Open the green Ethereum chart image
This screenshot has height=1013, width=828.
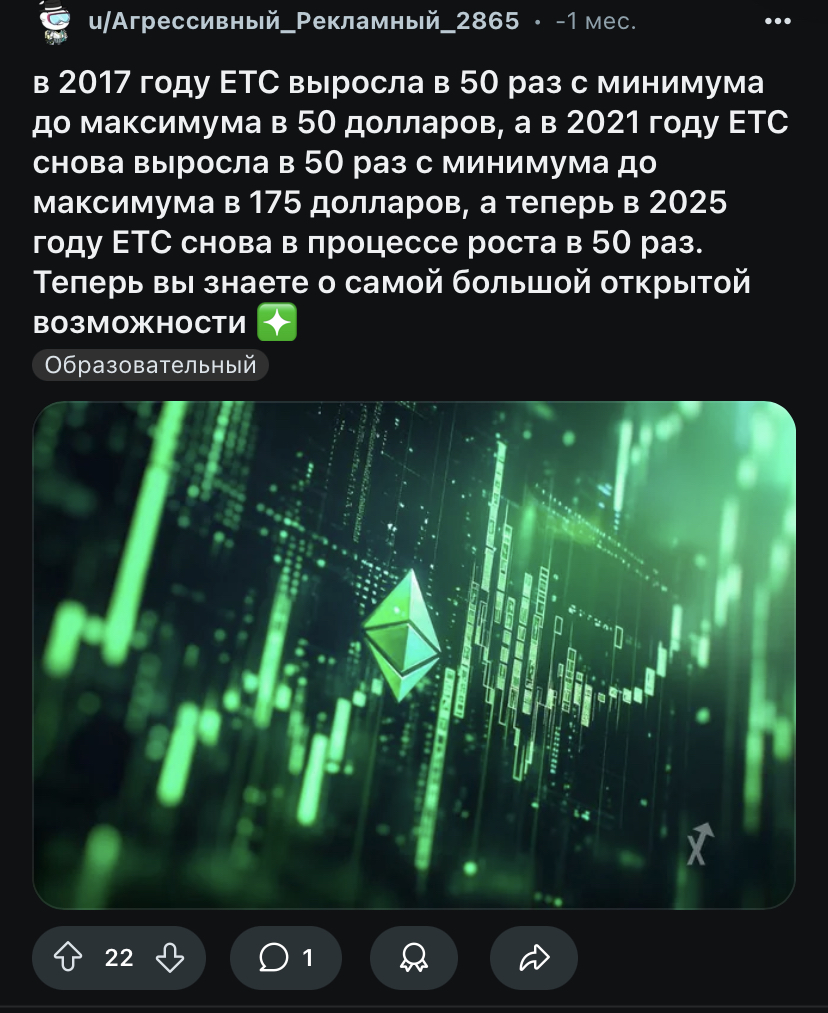414,655
